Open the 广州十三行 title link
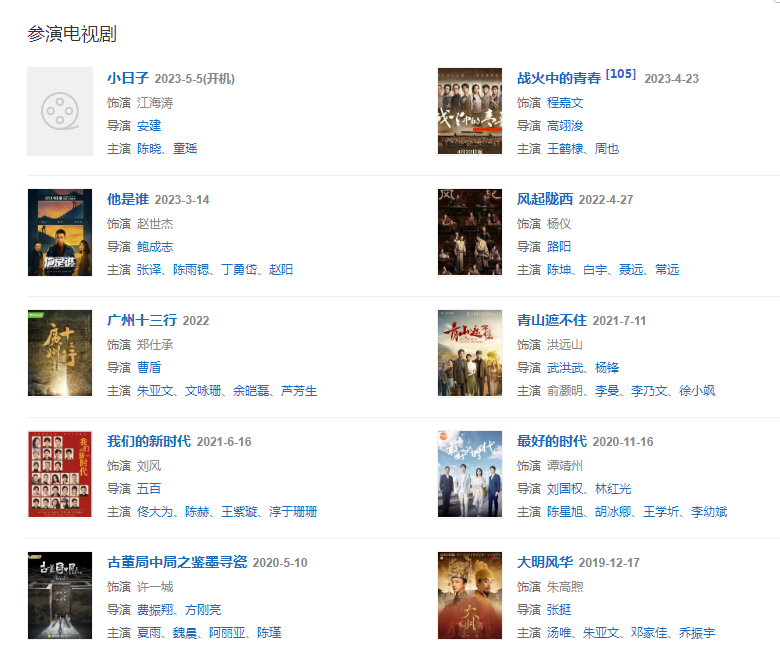Image resolution: width=780 pixels, height=652 pixels. click(x=142, y=320)
